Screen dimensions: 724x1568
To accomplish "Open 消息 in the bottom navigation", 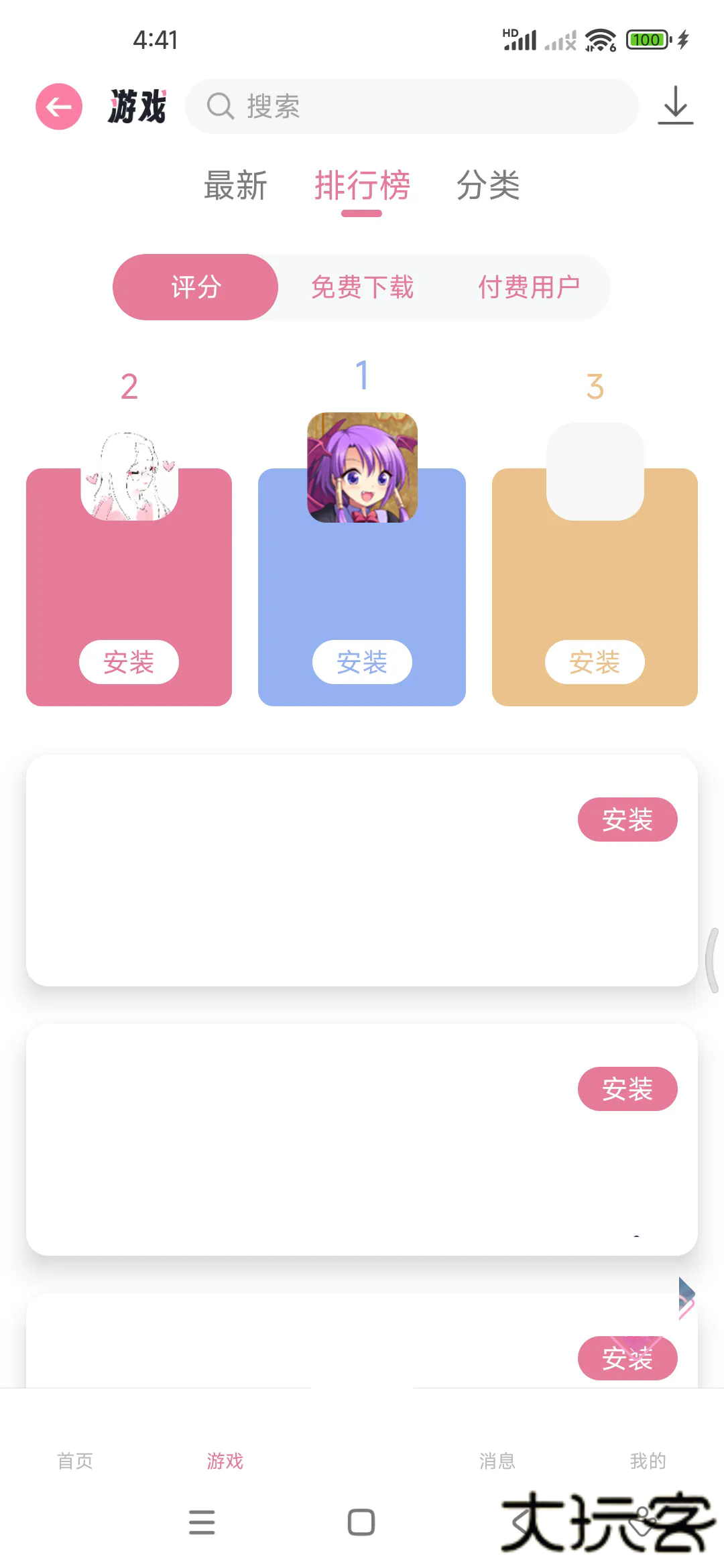I will [x=499, y=1461].
